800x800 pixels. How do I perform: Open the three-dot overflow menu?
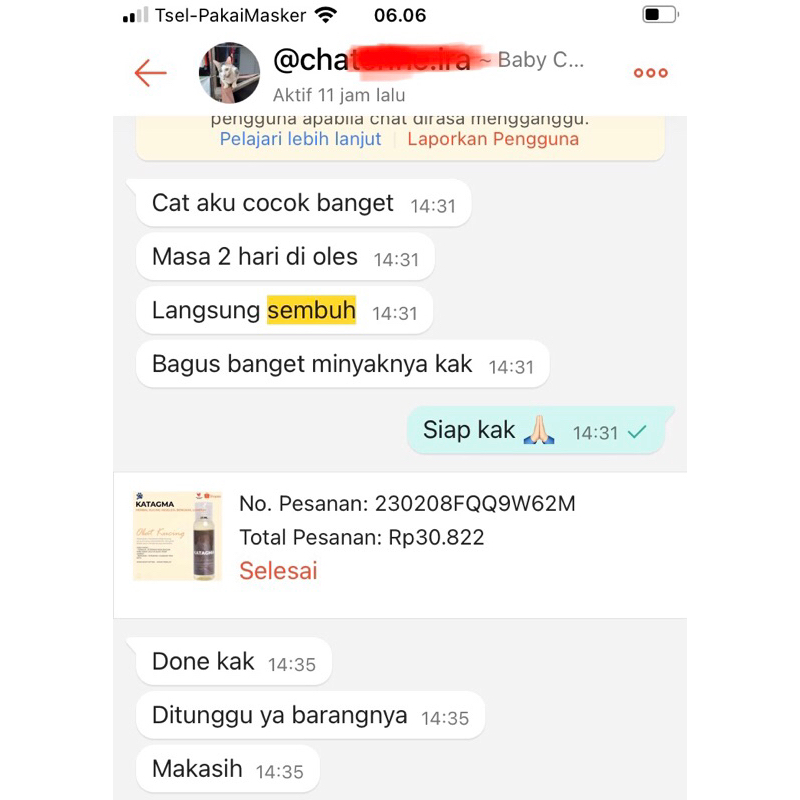(650, 73)
